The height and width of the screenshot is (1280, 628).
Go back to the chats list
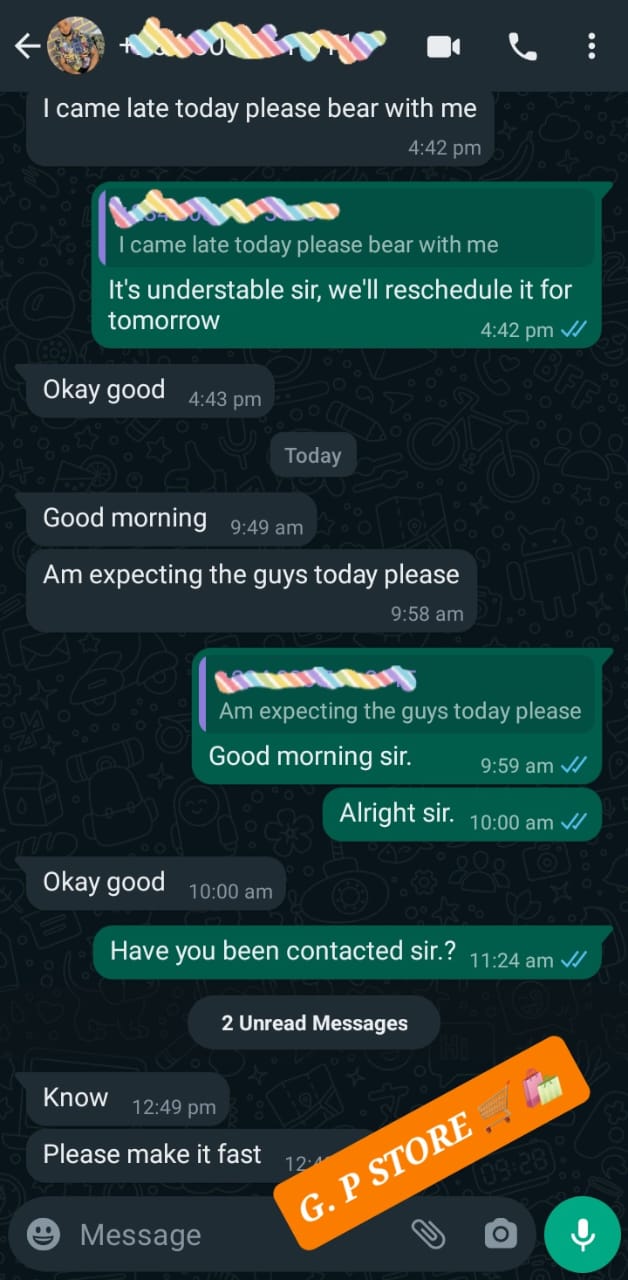click(26, 46)
